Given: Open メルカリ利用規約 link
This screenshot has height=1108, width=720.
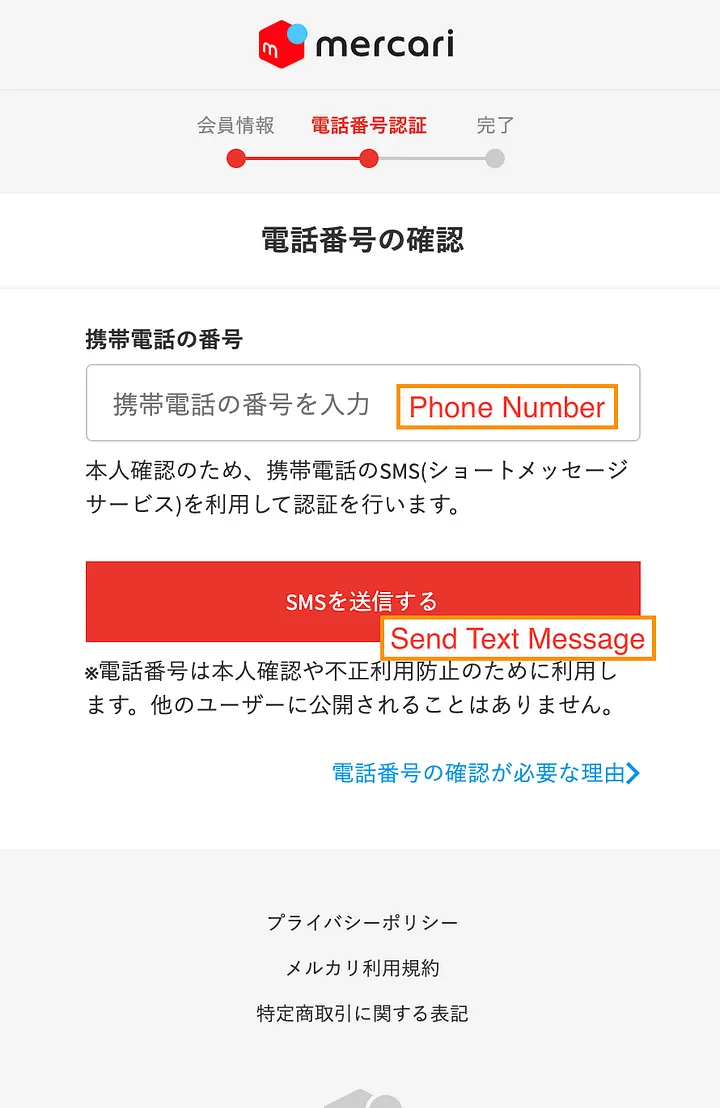Looking at the screenshot, I should coord(362,968).
